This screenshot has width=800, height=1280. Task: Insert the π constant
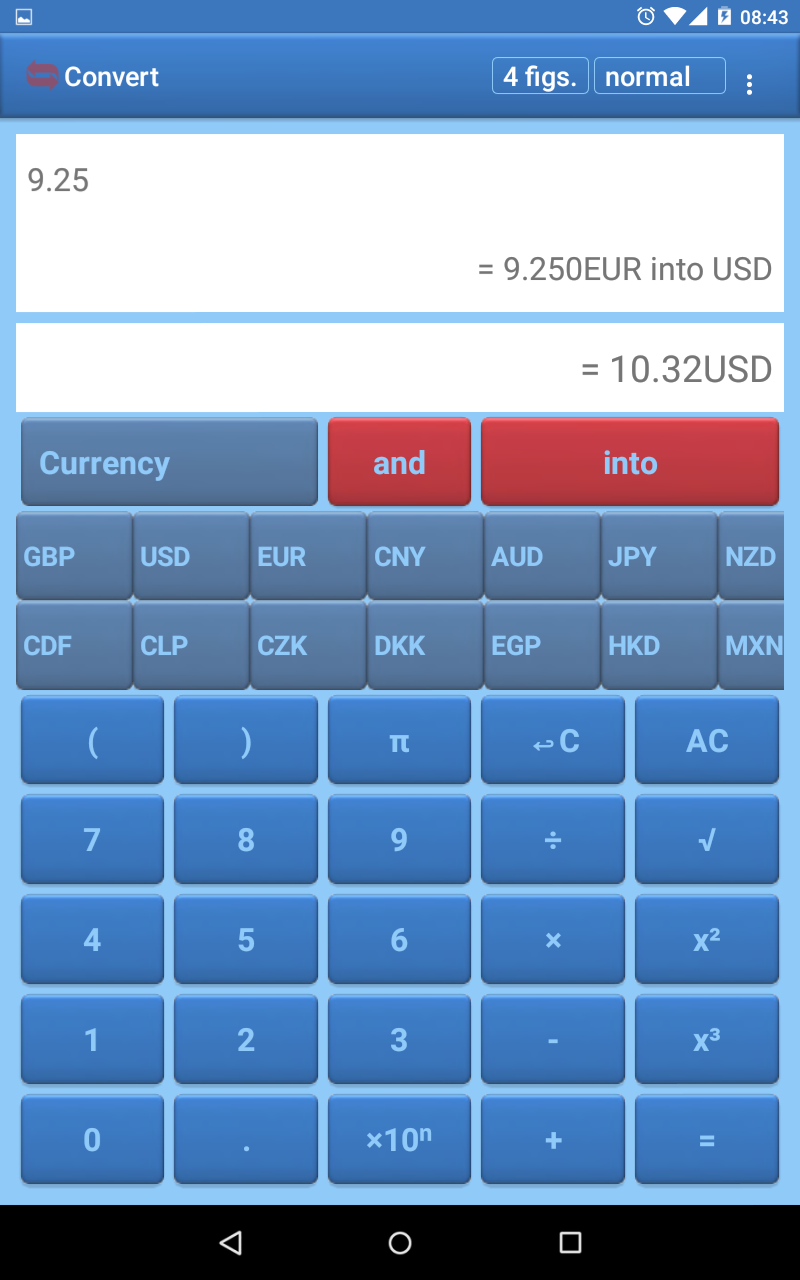tap(399, 740)
